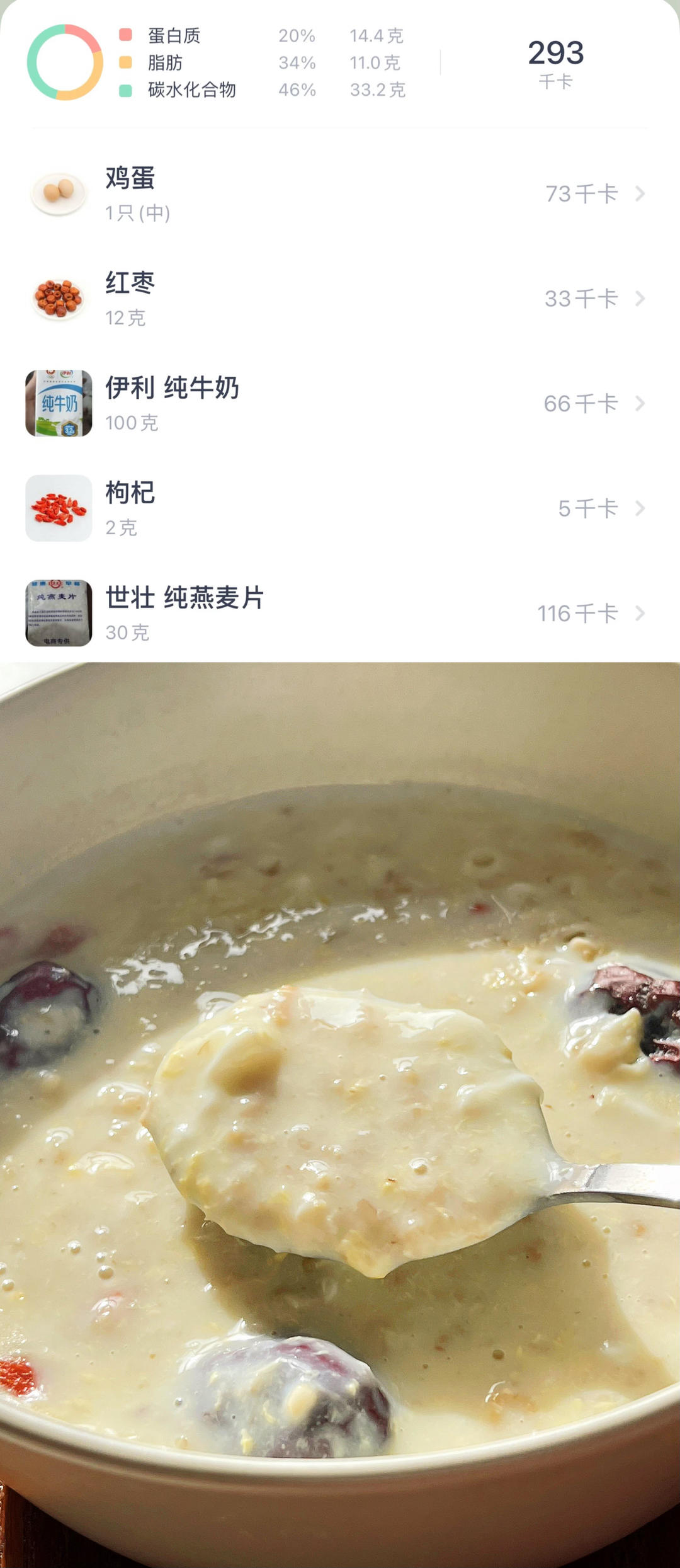The height and width of the screenshot is (1568, 680).
Task: Select the 碳水化合物 nutrient row
Action: (x=192, y=91)
